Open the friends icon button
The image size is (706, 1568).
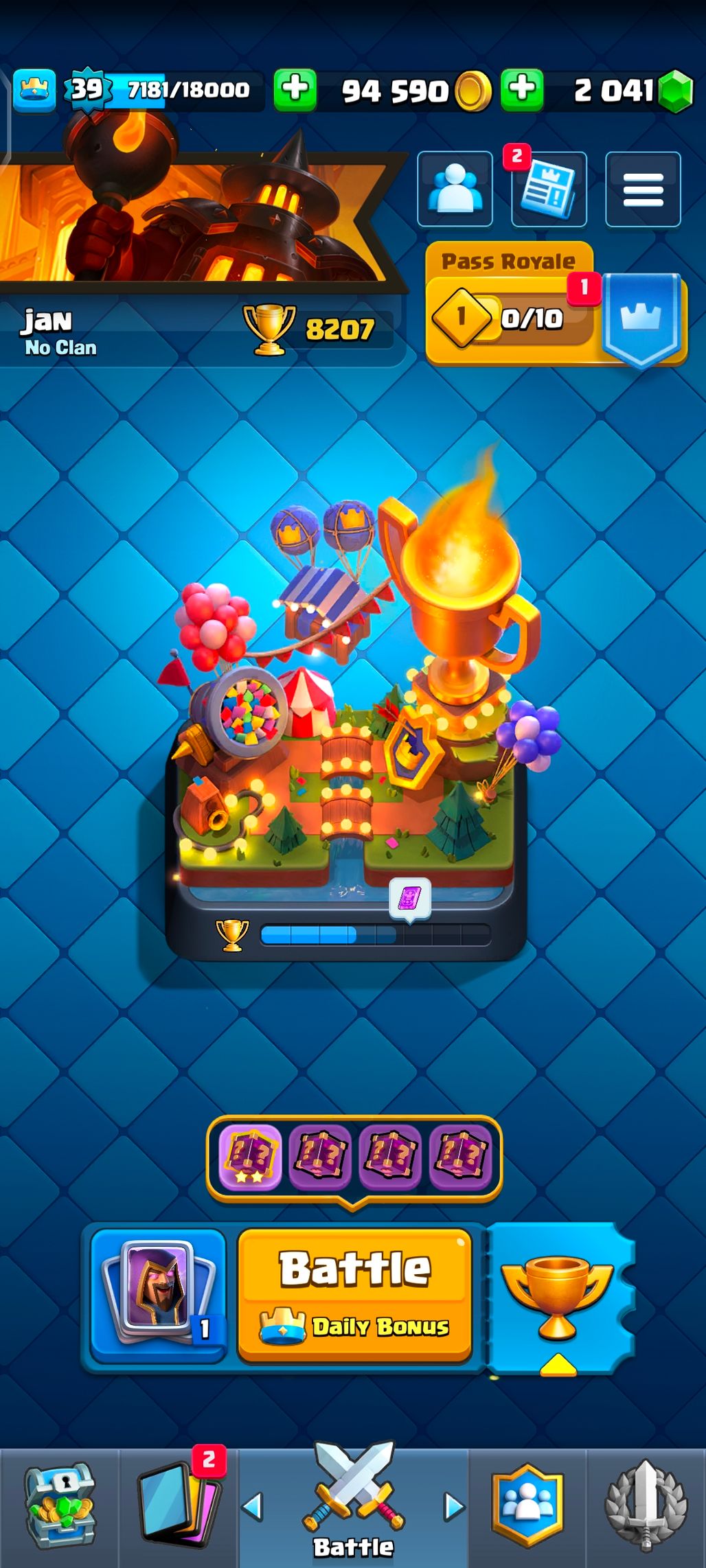tap(455, 189)
